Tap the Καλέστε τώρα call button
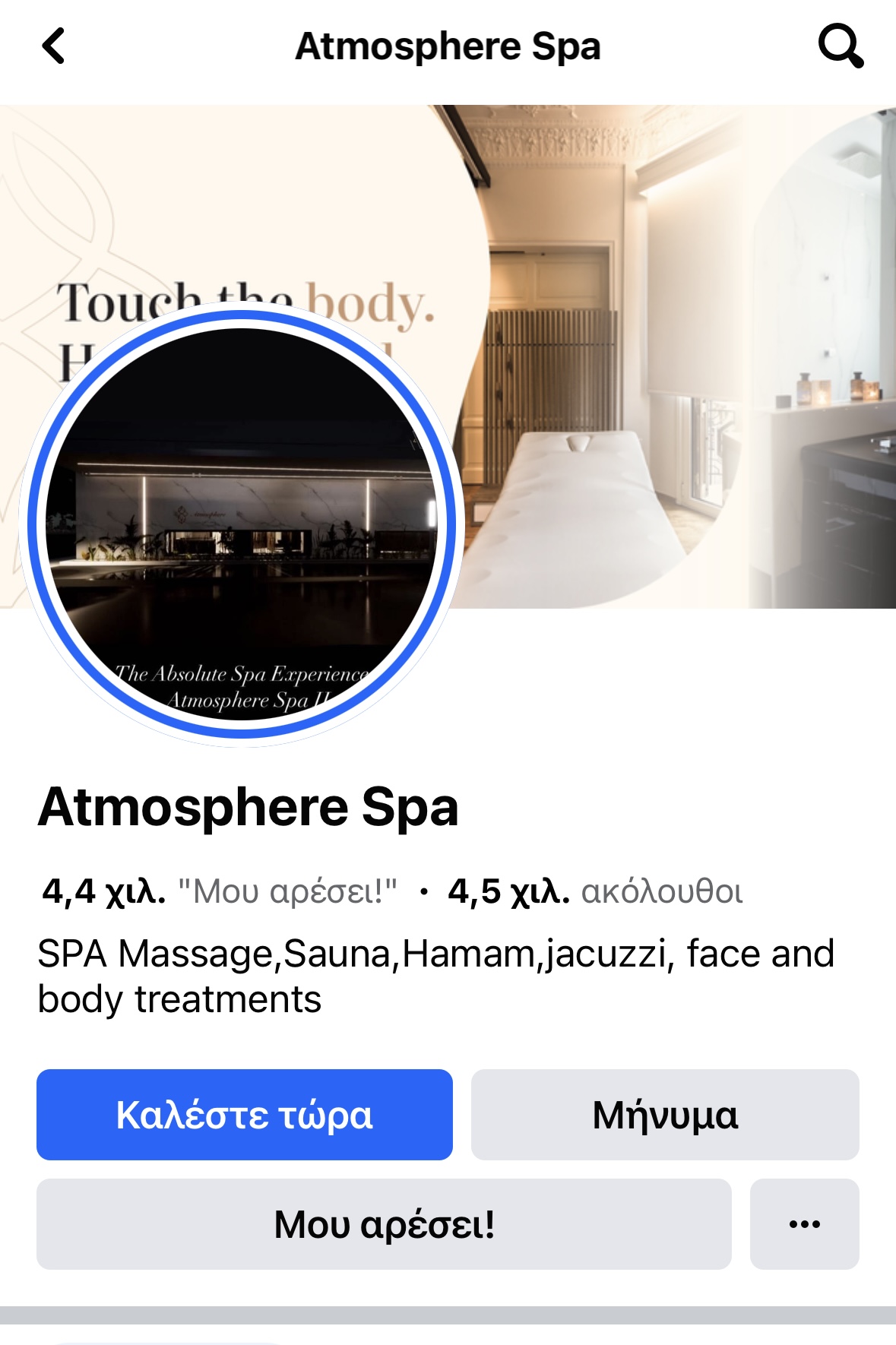Screen dimensions: 896x1345 245,1115
